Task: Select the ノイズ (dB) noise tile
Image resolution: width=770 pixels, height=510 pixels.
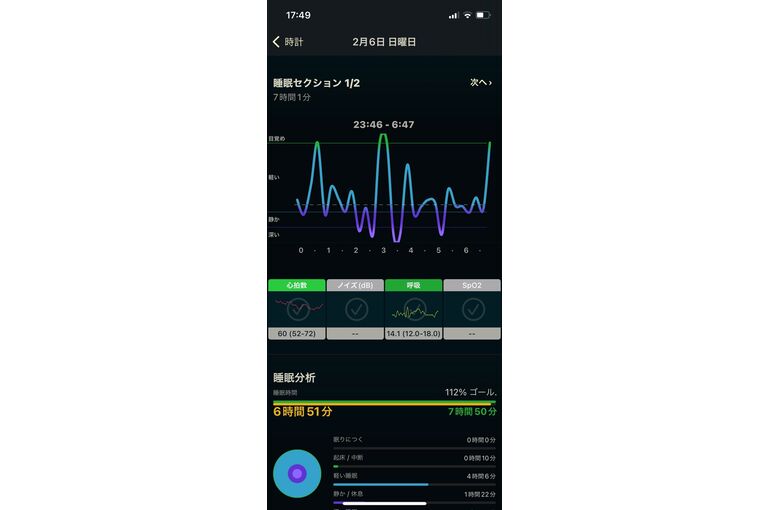Action: (355, 309)
